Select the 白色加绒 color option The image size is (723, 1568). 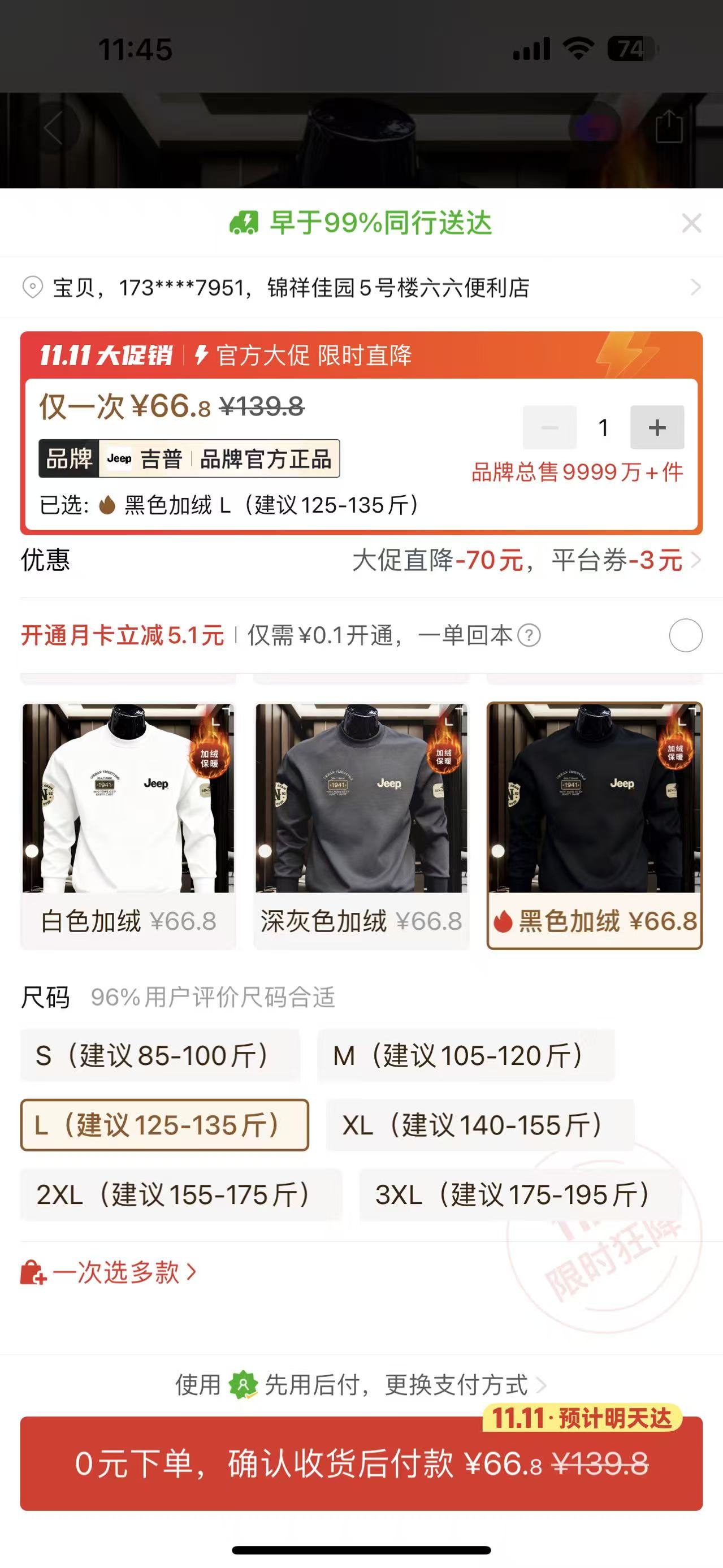coord(128,825)
